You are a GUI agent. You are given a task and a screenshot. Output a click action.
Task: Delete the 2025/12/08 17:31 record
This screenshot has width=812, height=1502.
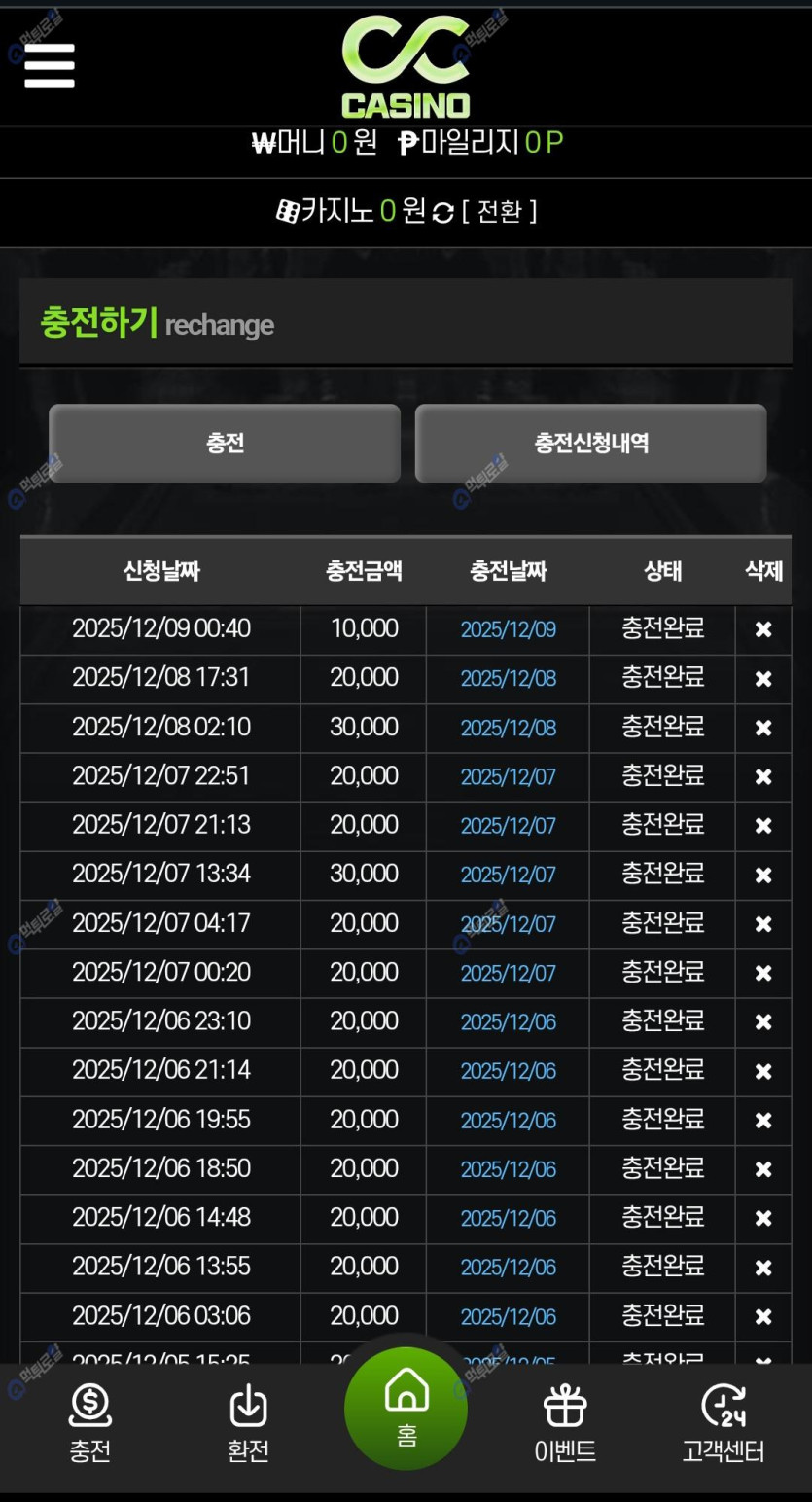tap(763, 678)
